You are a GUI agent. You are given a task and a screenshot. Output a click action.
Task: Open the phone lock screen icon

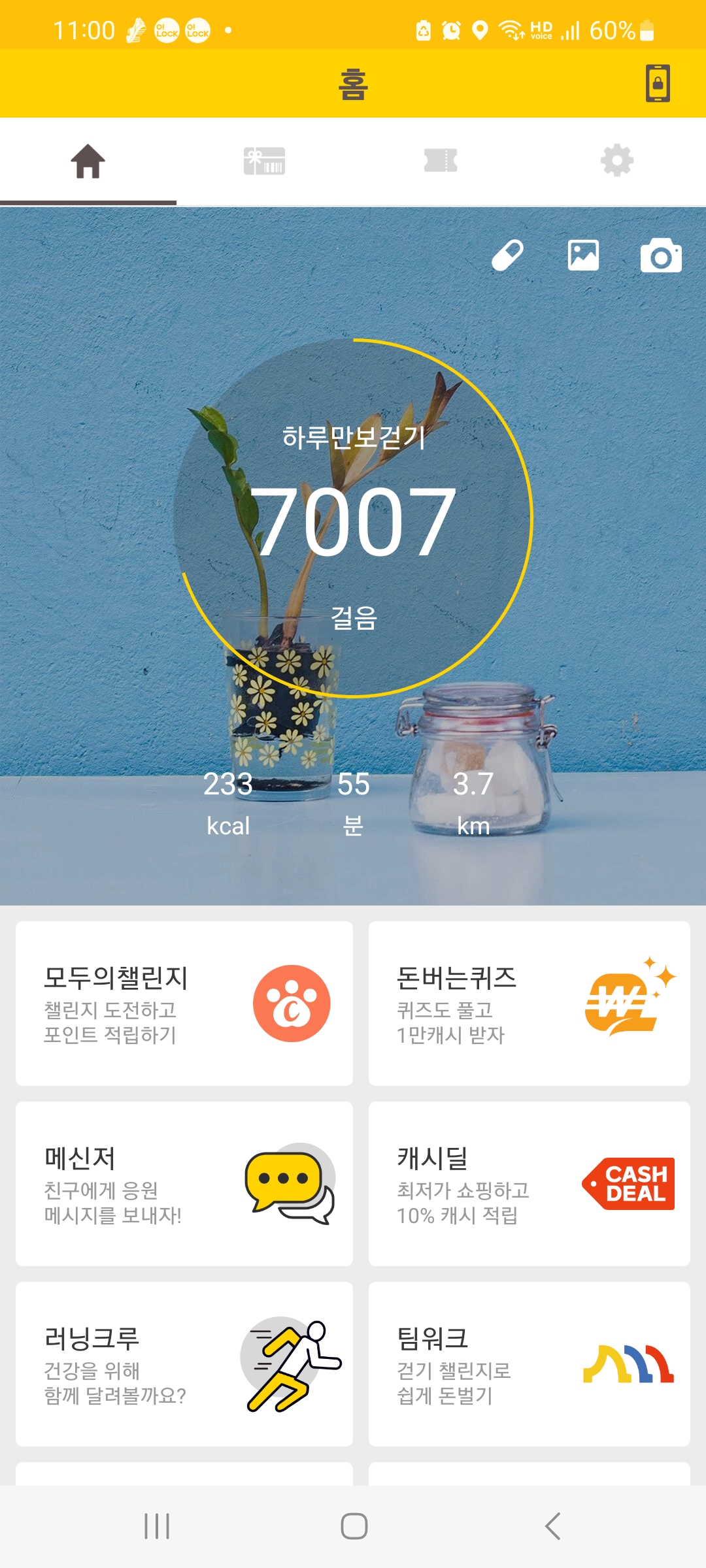(x=658, y=84)
